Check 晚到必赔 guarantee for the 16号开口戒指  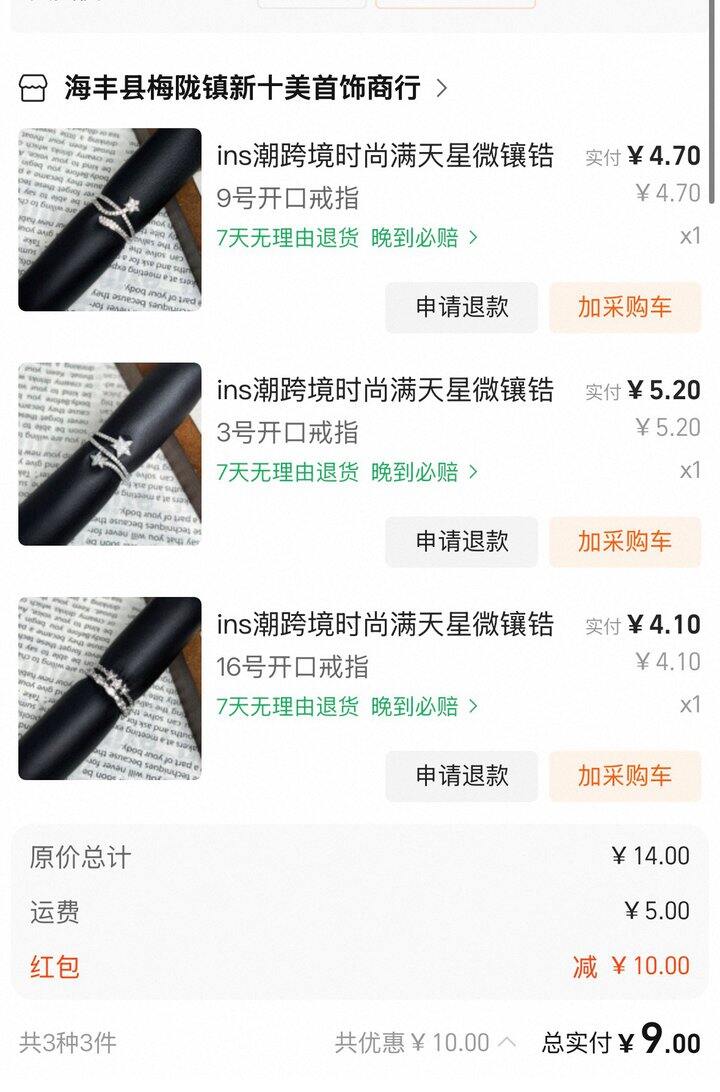pos(424,706)
